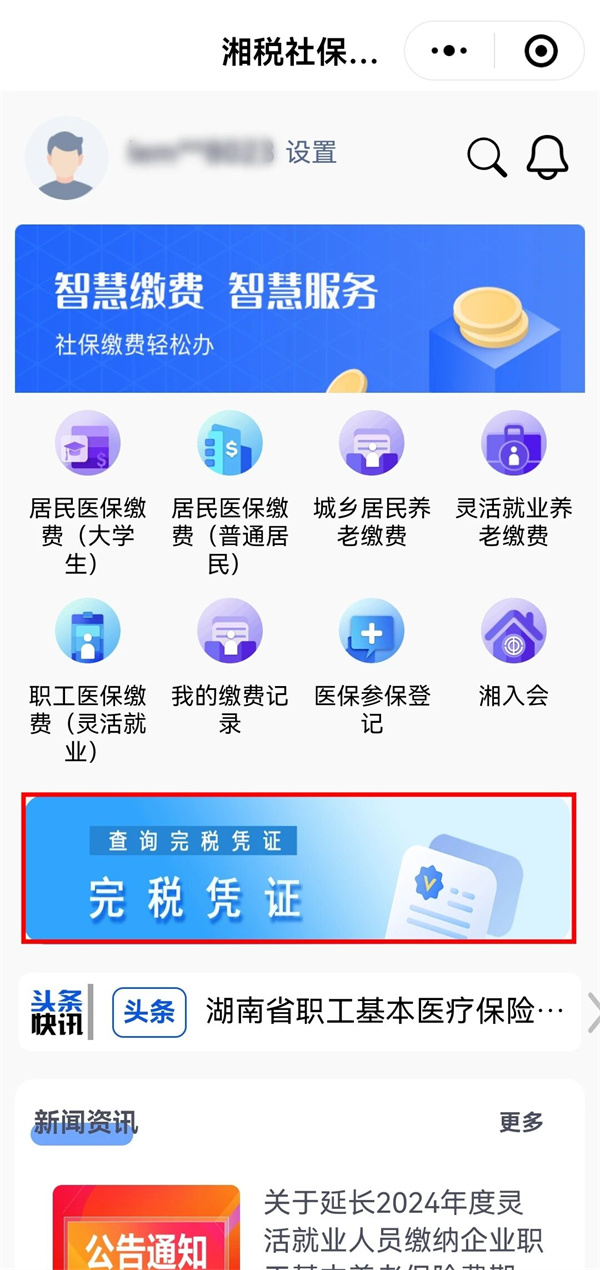
Task: Select 居民医保缴费（普通居民）
Action: [230, 443]
